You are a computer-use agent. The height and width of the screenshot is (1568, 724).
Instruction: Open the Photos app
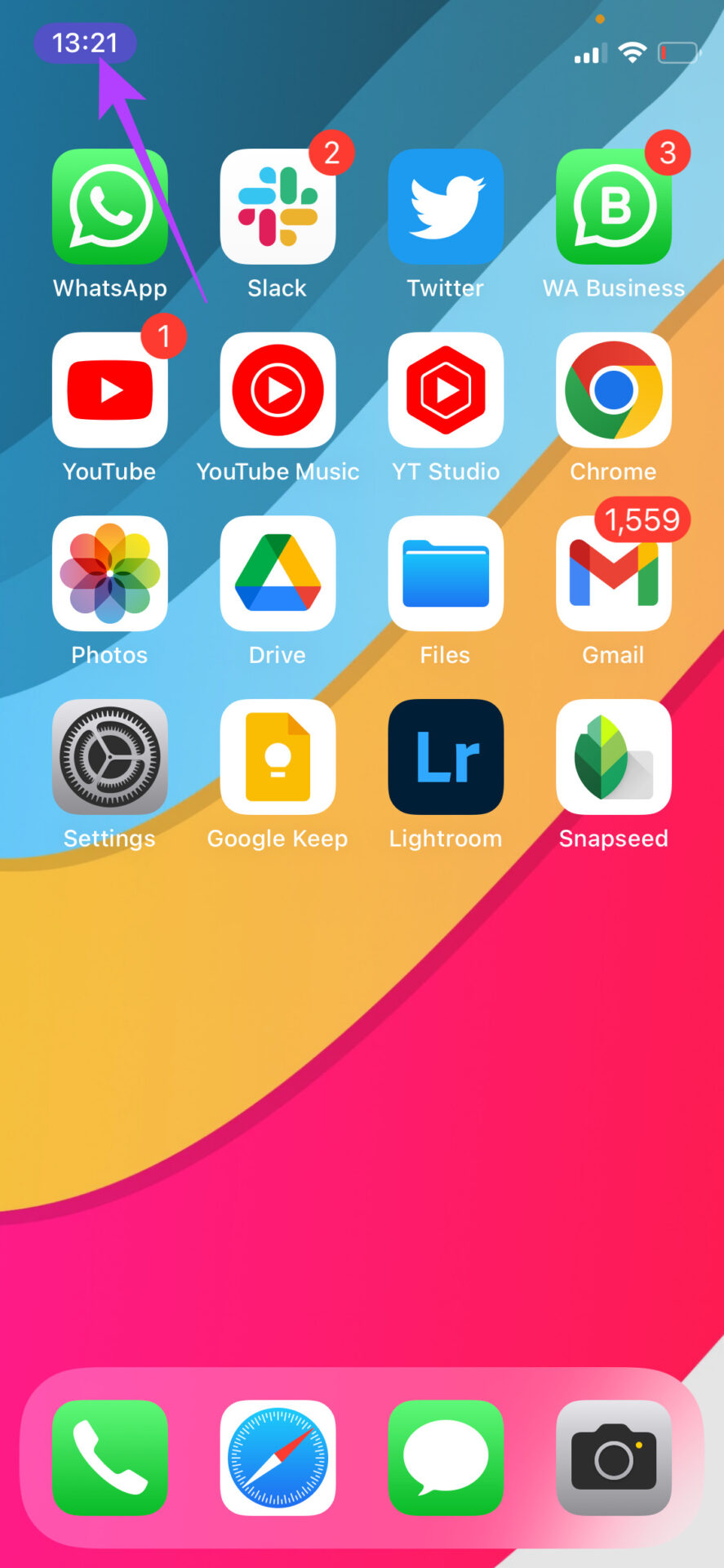pyautogui.click(x=110, y=573)
